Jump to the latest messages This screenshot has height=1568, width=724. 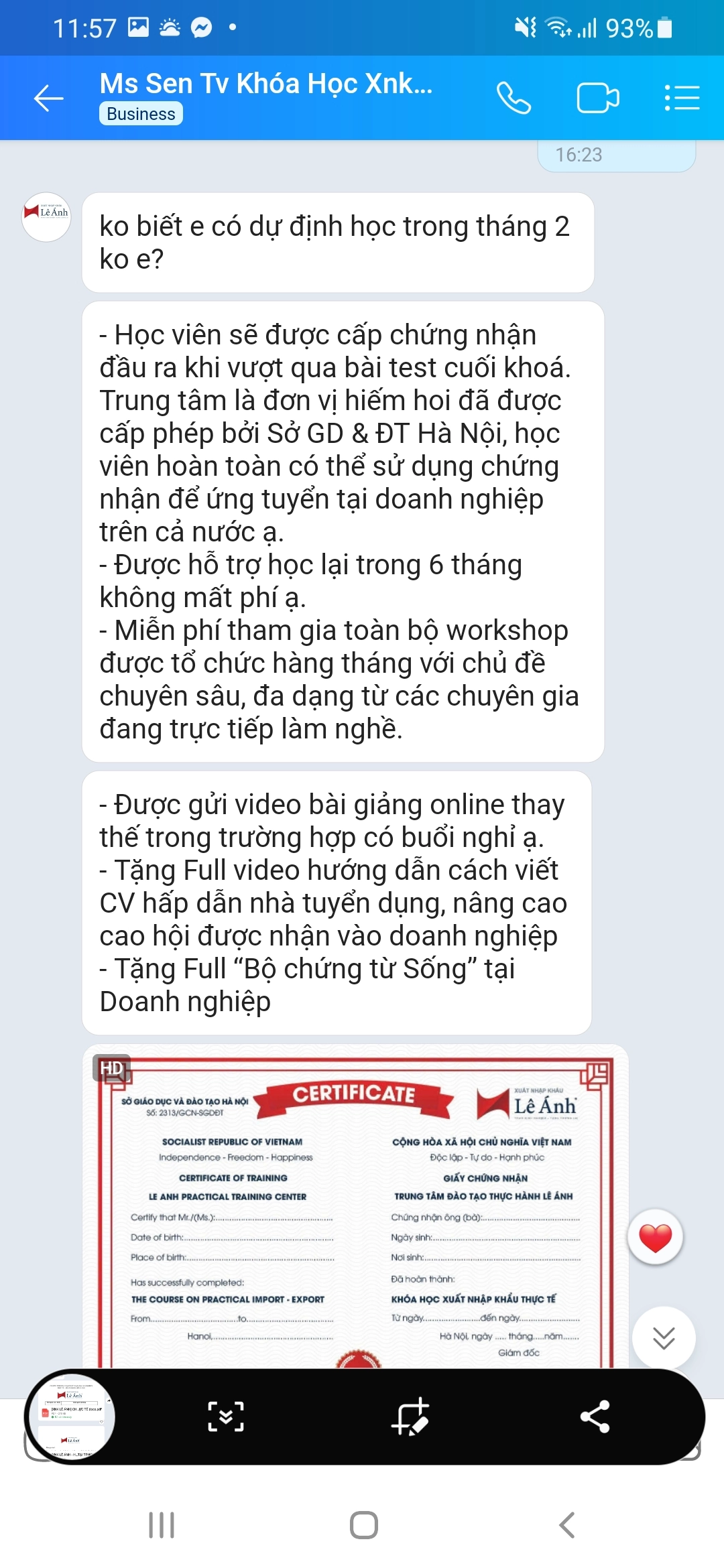coord(664,1337)
